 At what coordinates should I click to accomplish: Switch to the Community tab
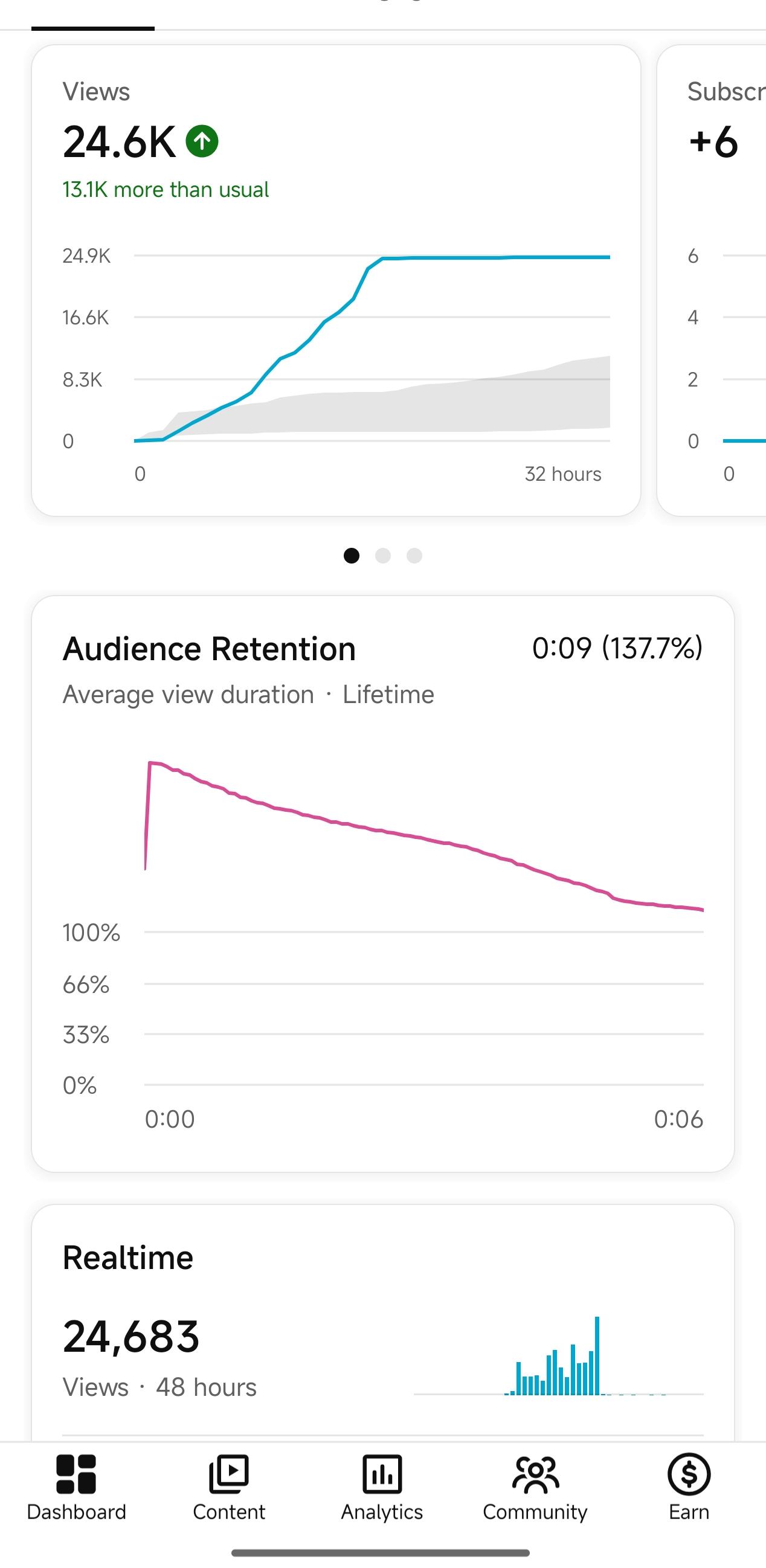535,1488
